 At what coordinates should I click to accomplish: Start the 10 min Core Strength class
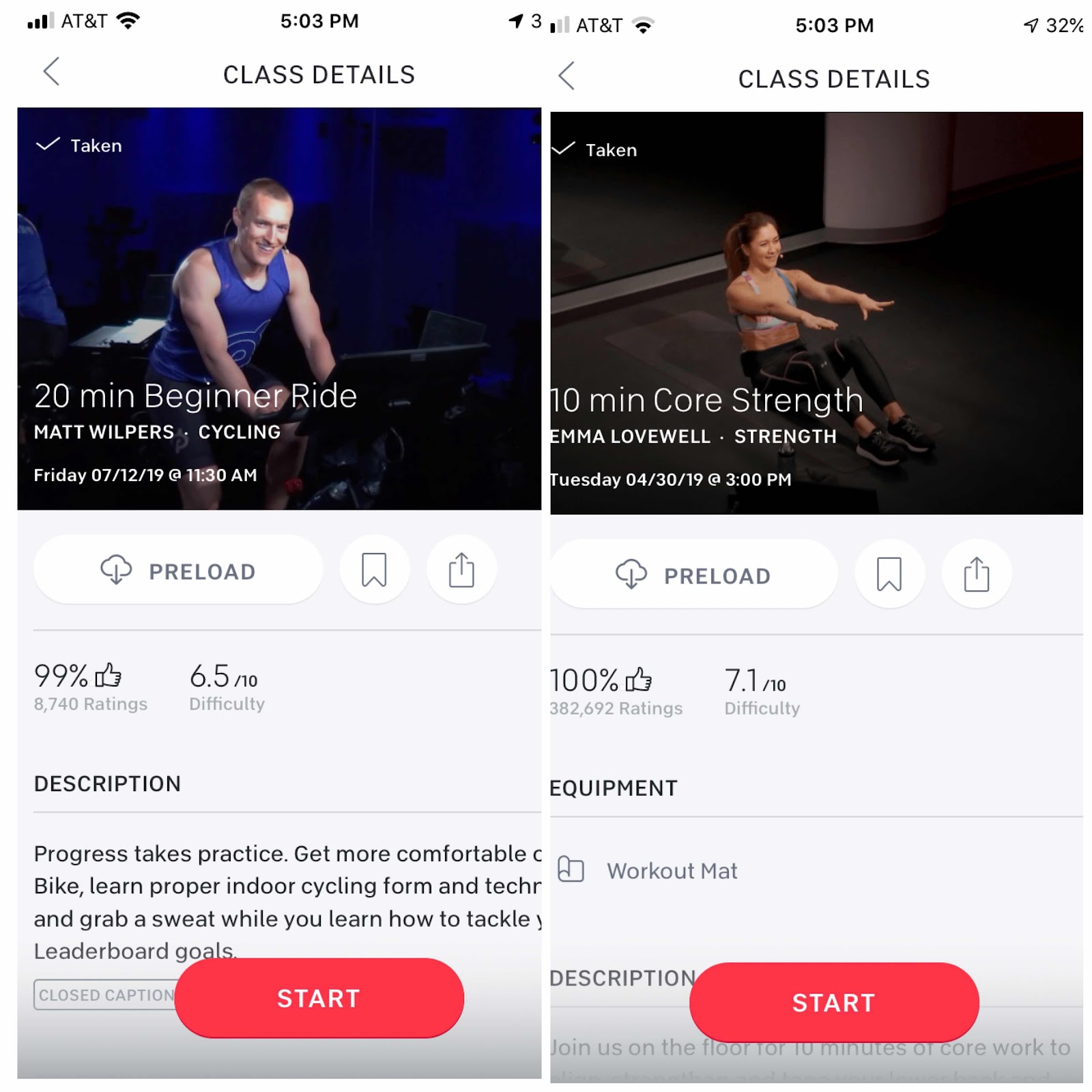(x=833, y=1003)
